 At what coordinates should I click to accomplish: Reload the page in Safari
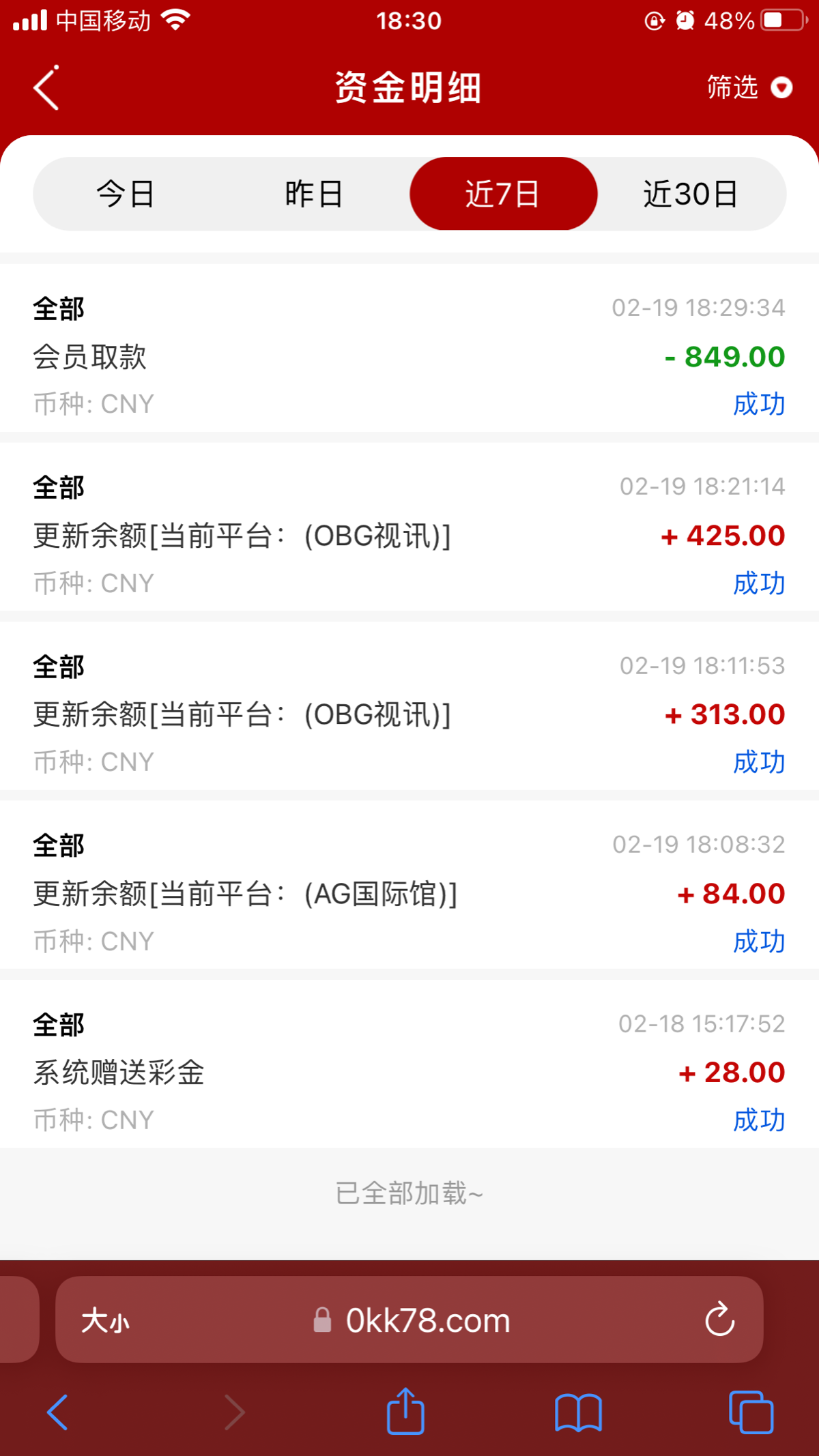[x=719, y=1320]
